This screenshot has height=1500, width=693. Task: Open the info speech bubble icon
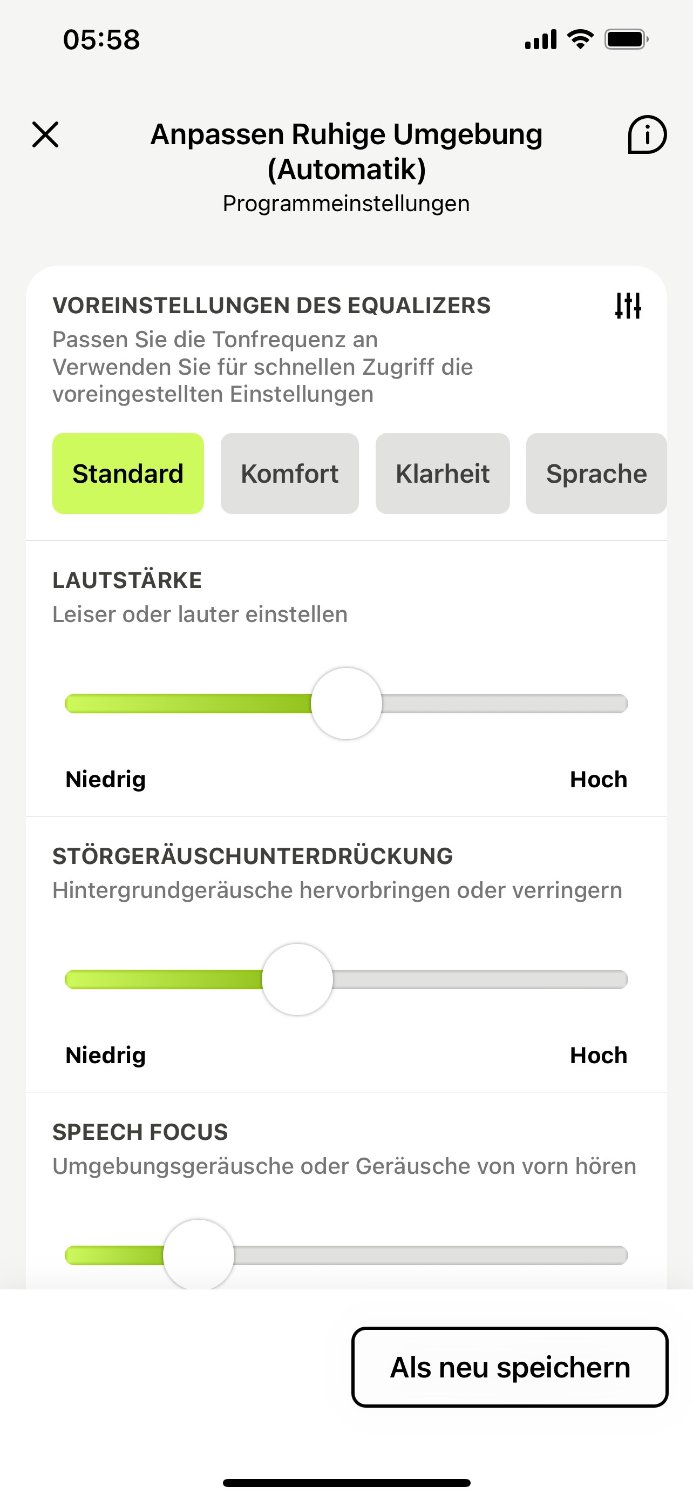pos(647,135)
